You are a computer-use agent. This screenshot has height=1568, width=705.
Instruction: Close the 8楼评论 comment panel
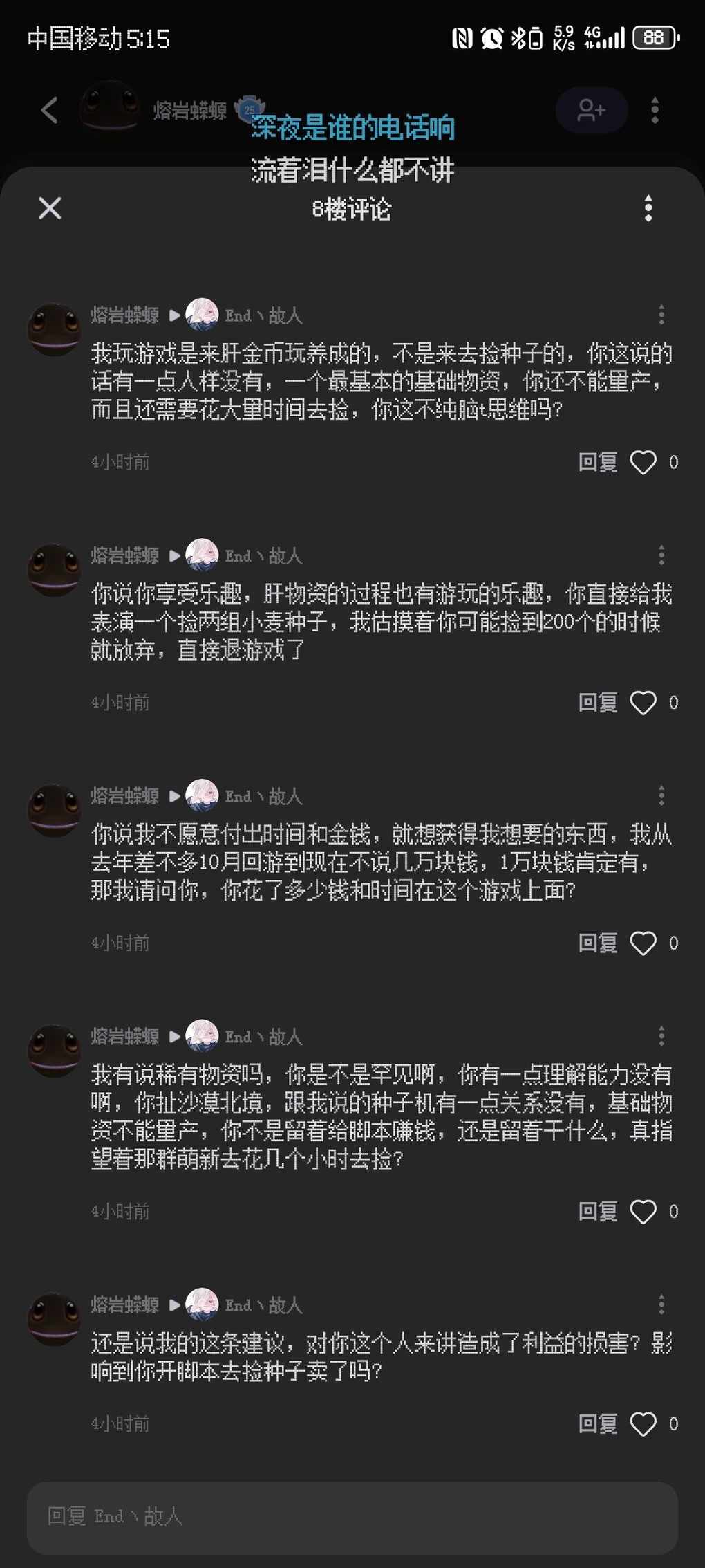[50, 208]
